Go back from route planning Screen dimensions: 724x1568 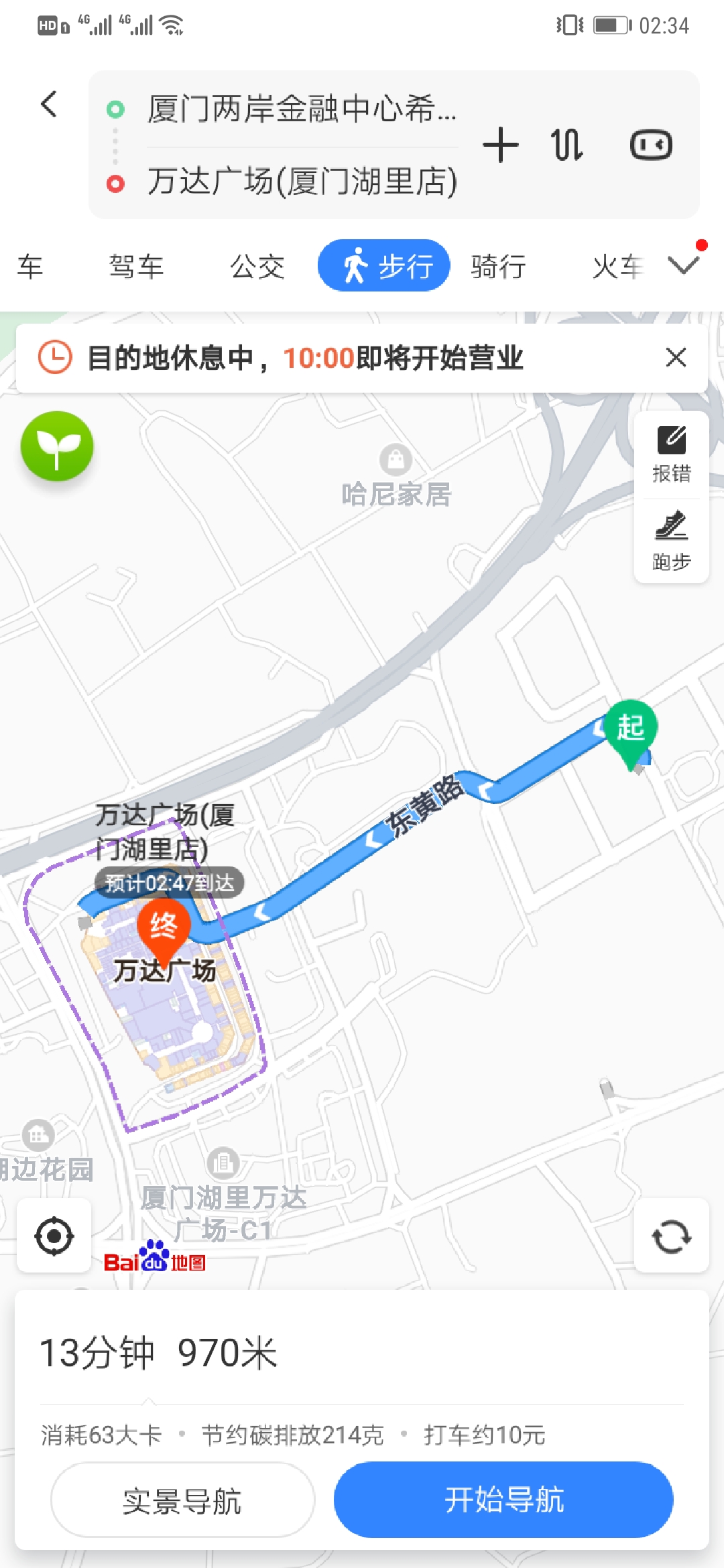point(49,105)
